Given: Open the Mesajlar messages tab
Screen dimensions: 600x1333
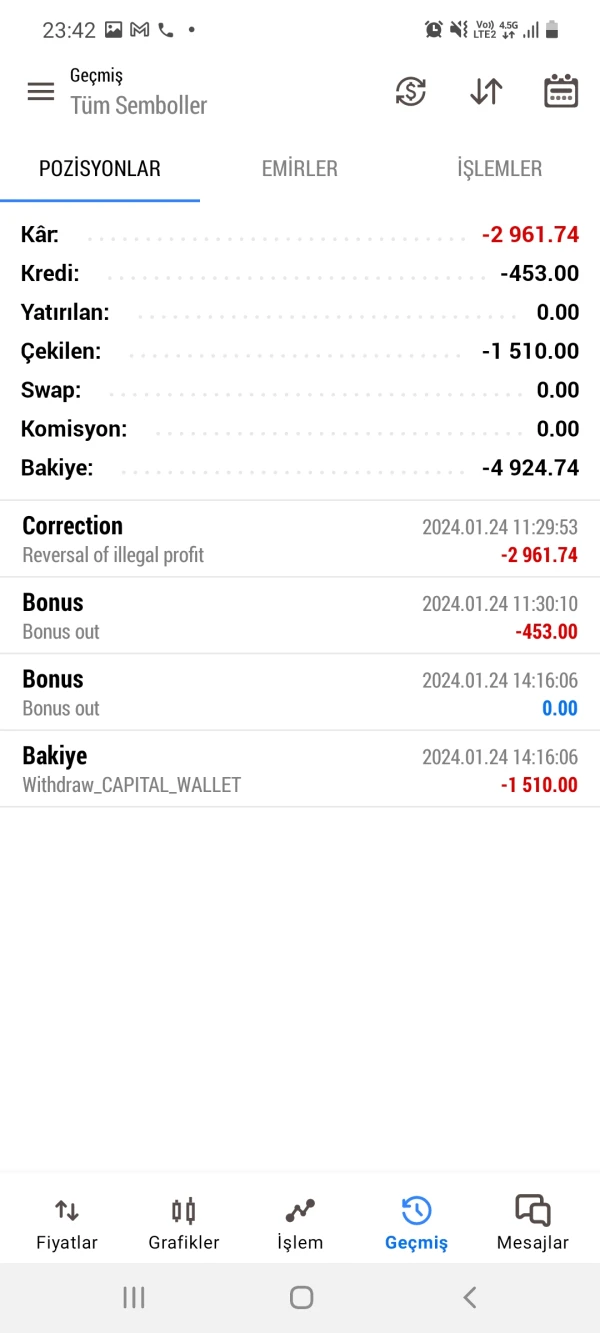Looking at the screenshot, I should pos(533,1223).
